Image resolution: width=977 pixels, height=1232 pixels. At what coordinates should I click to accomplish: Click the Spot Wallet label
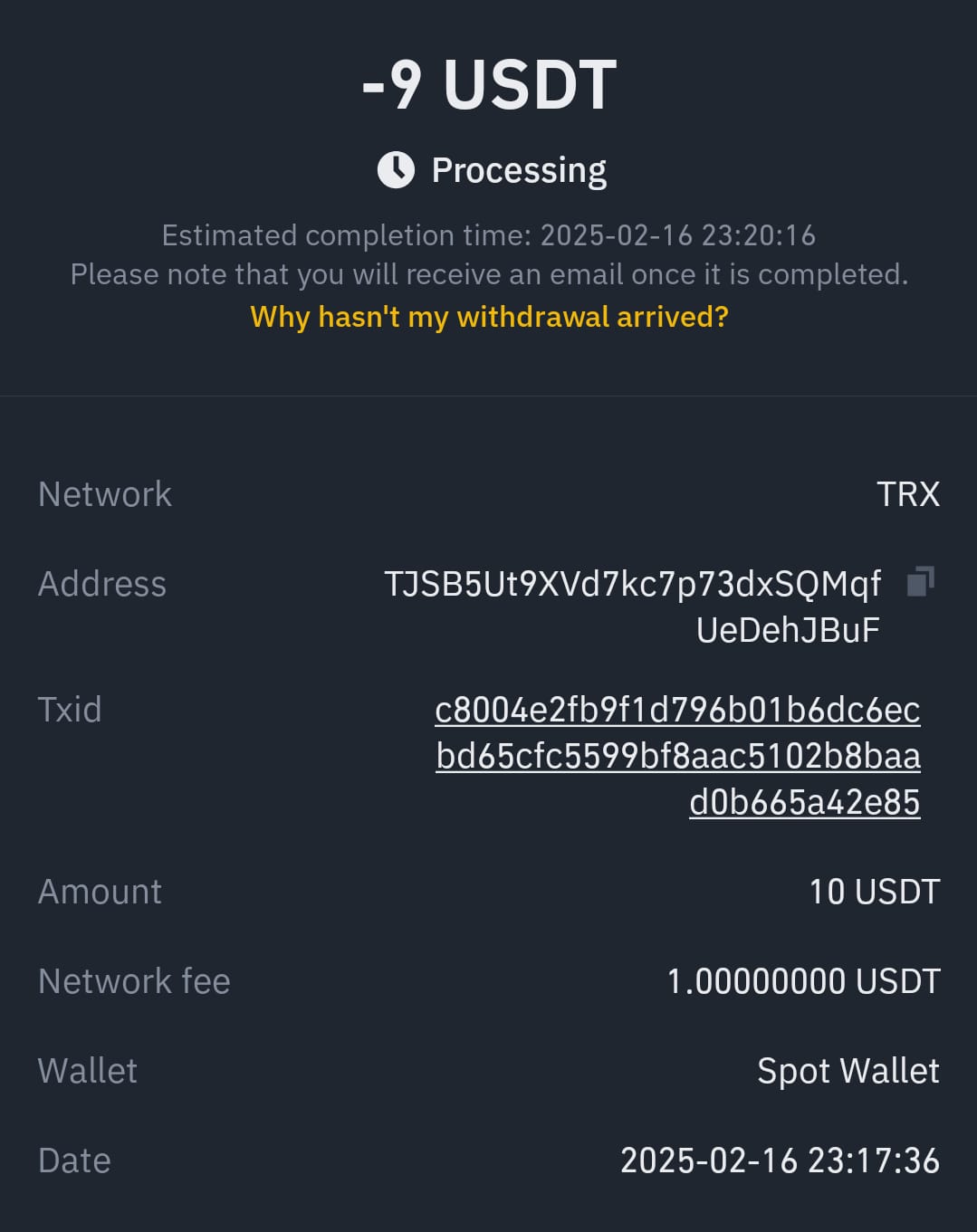[x=848, y=1071]
